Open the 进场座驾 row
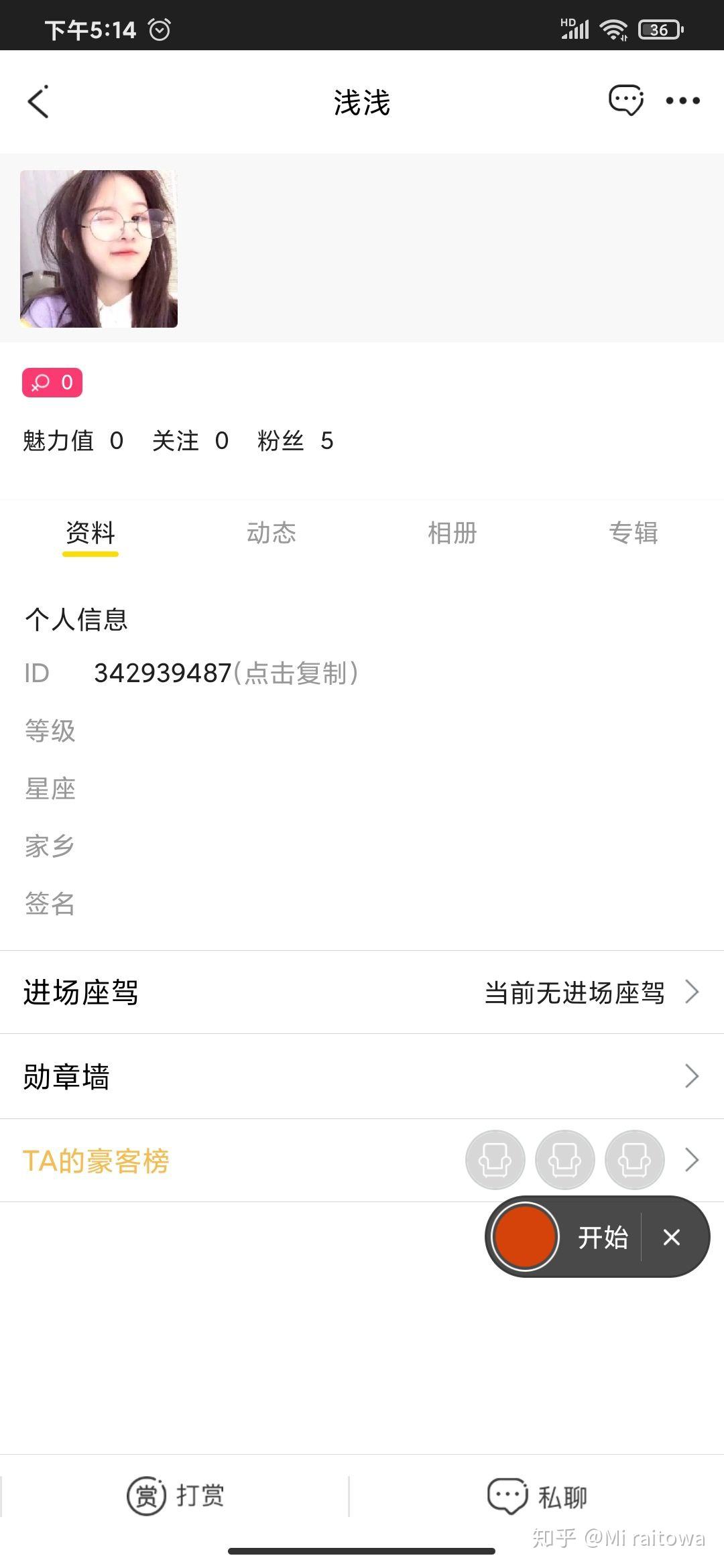 [x=362, y=992]
